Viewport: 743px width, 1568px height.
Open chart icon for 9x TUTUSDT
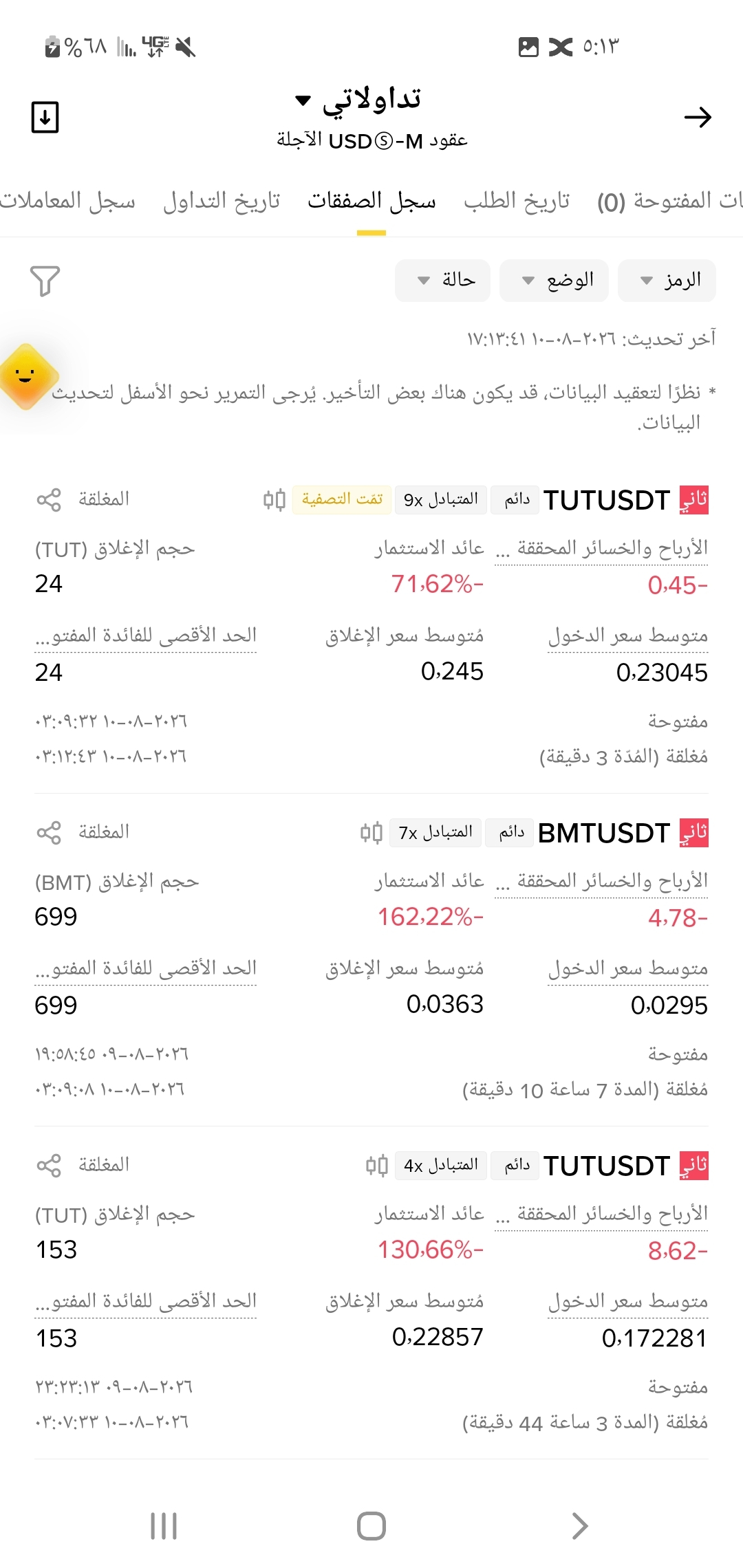tap(274, 499)
